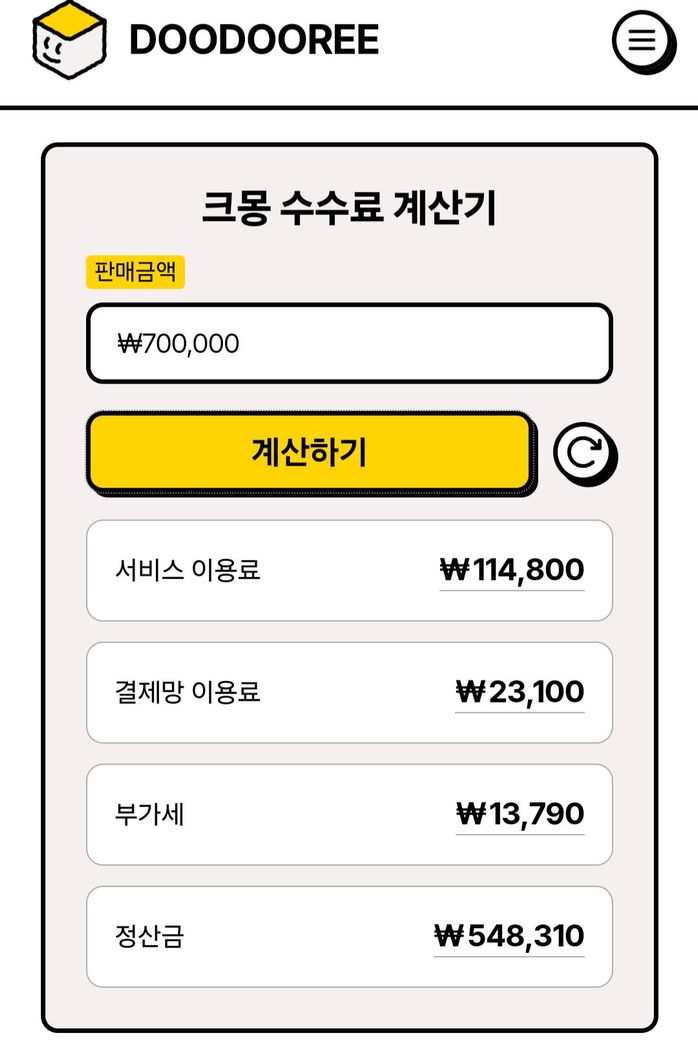Tap the 계산하기 button
This screenshot has height=1040, width=698.
[309, 452]
